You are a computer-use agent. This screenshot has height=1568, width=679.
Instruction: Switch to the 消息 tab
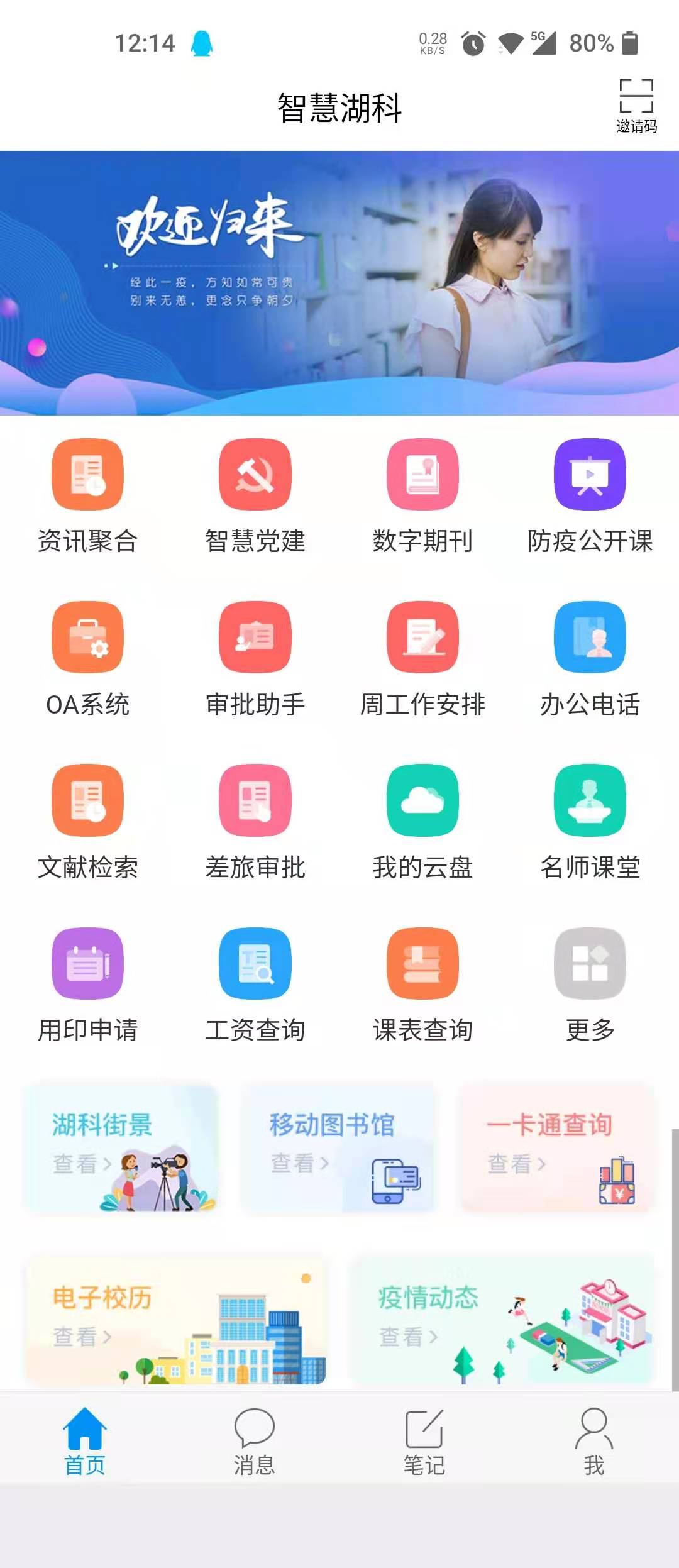coord(254,1441)
